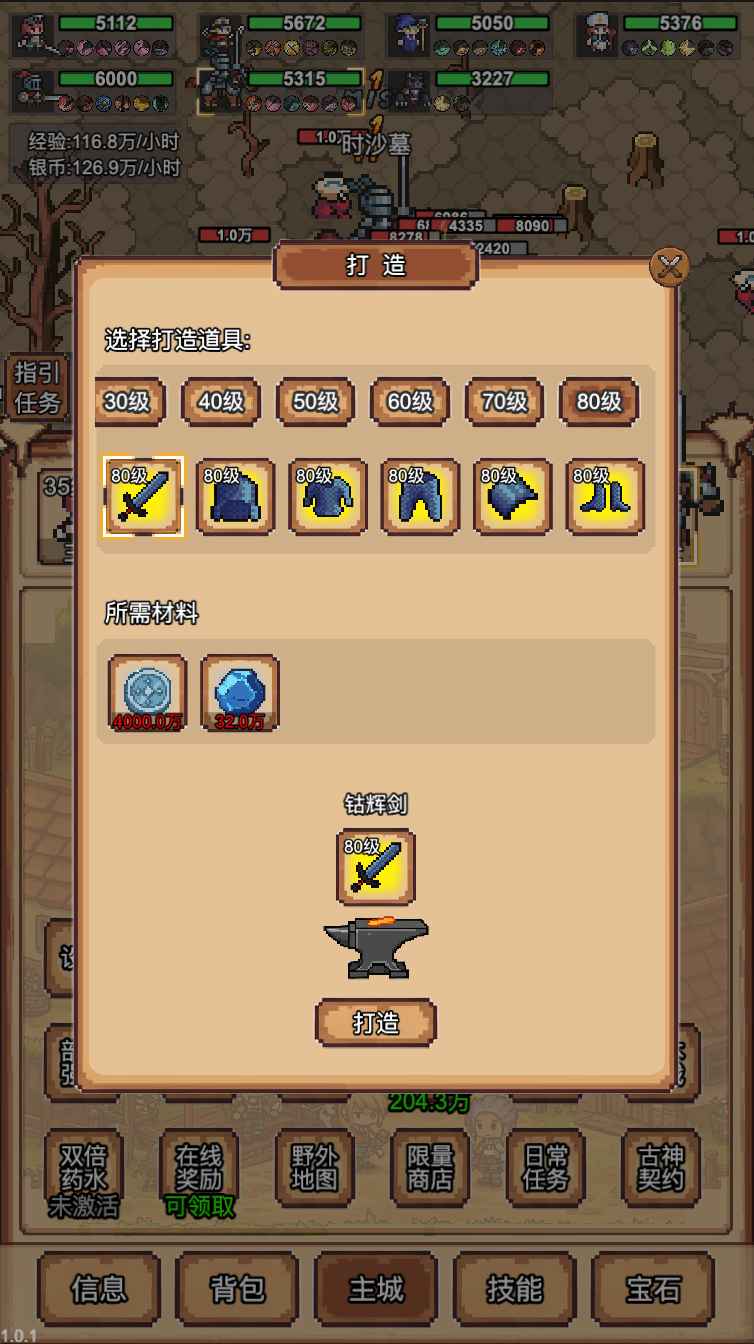Switch to the 50级 level tab

click(x=315, y=402)
